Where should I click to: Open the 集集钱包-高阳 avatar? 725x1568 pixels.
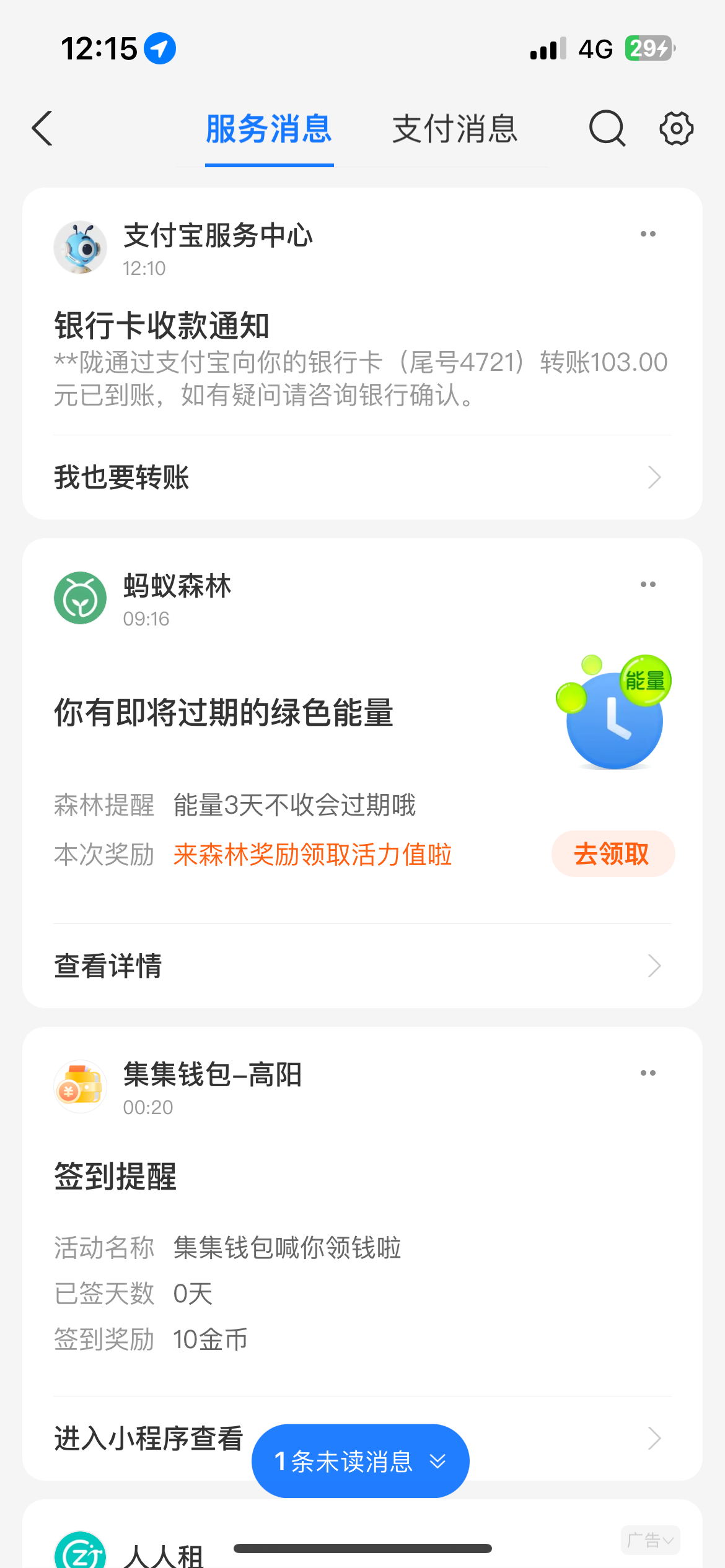coord(81,1087)
